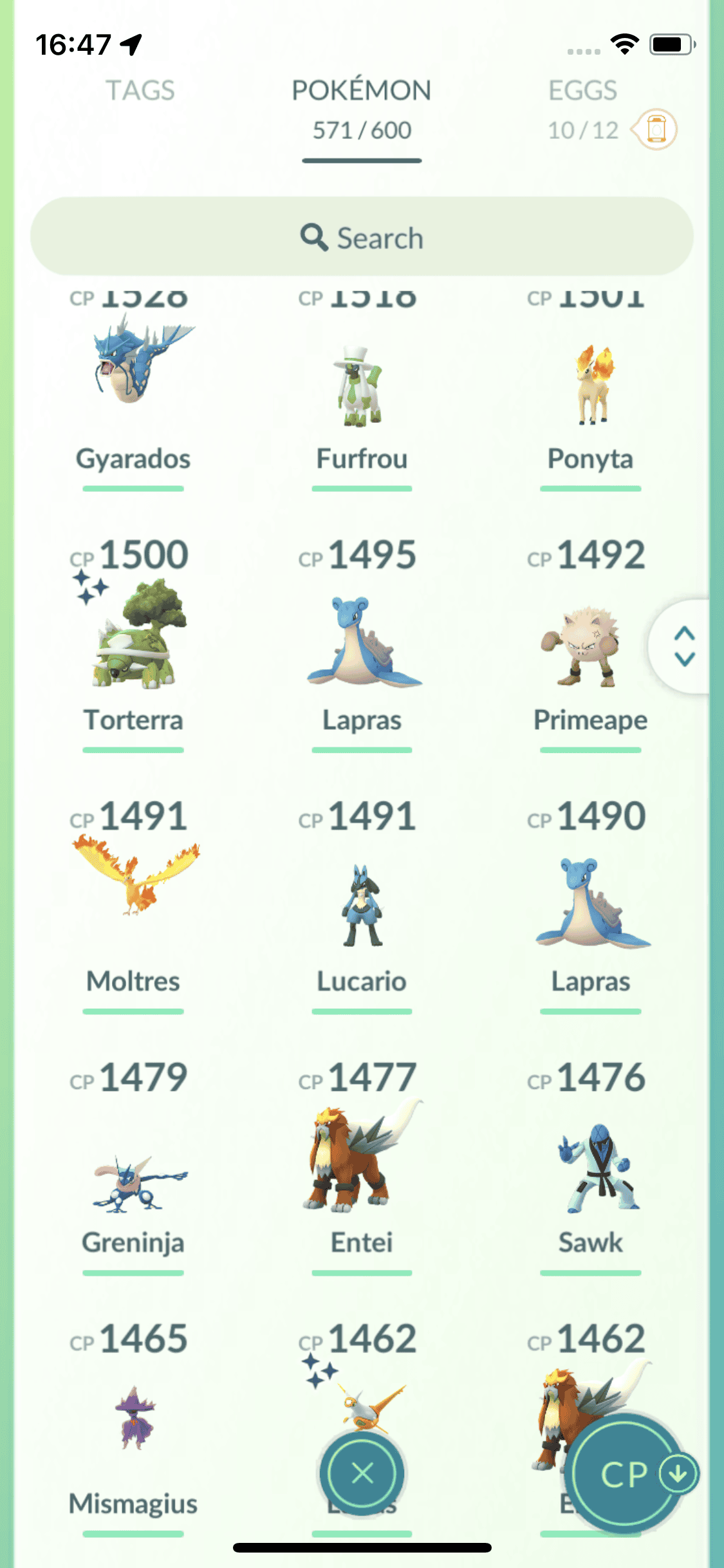
Task: Open Greninja CP 1479
Action: (133, 1178)
